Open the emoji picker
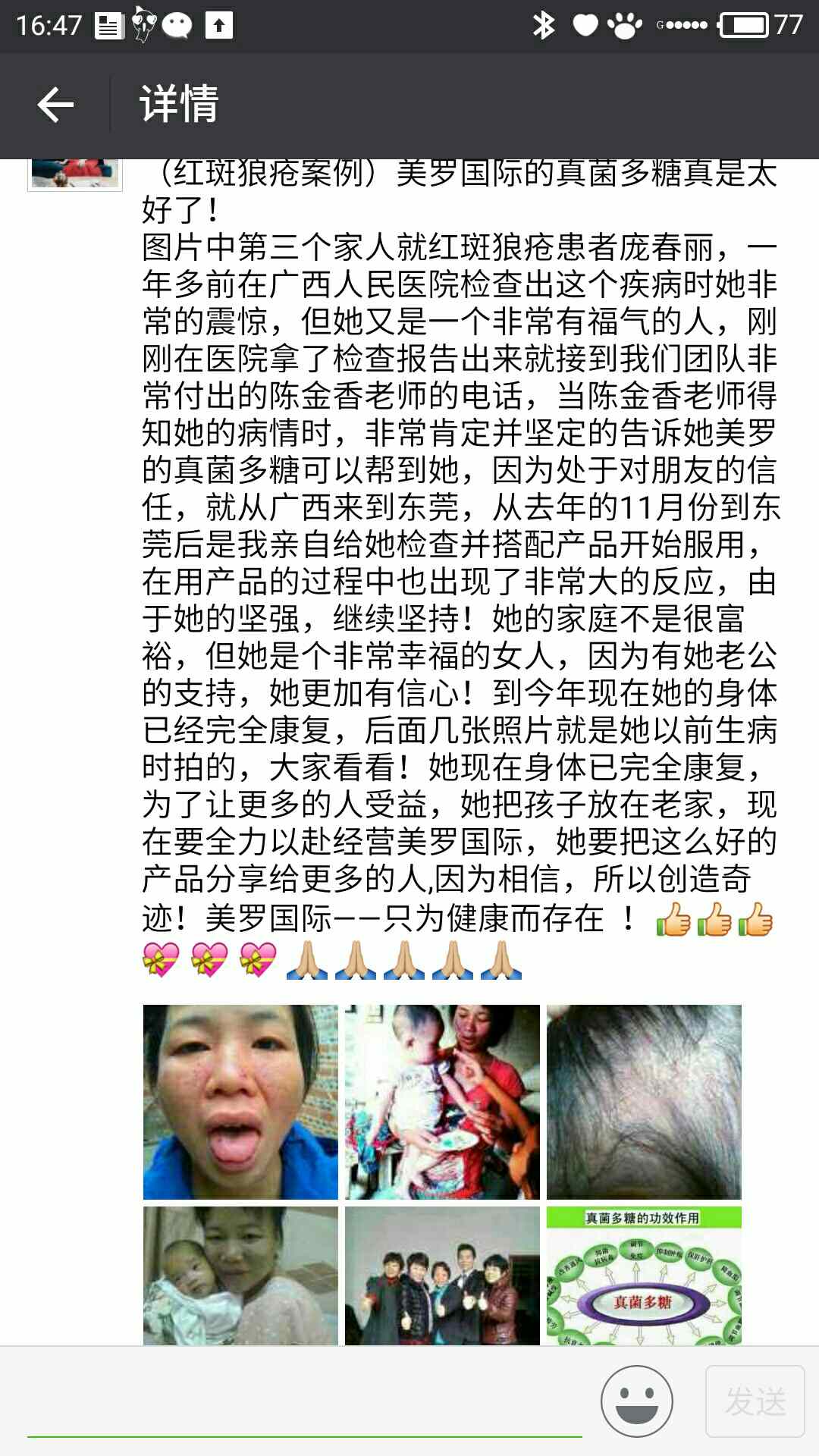This screenshot has width=819, height=1456. point(636,1401)
